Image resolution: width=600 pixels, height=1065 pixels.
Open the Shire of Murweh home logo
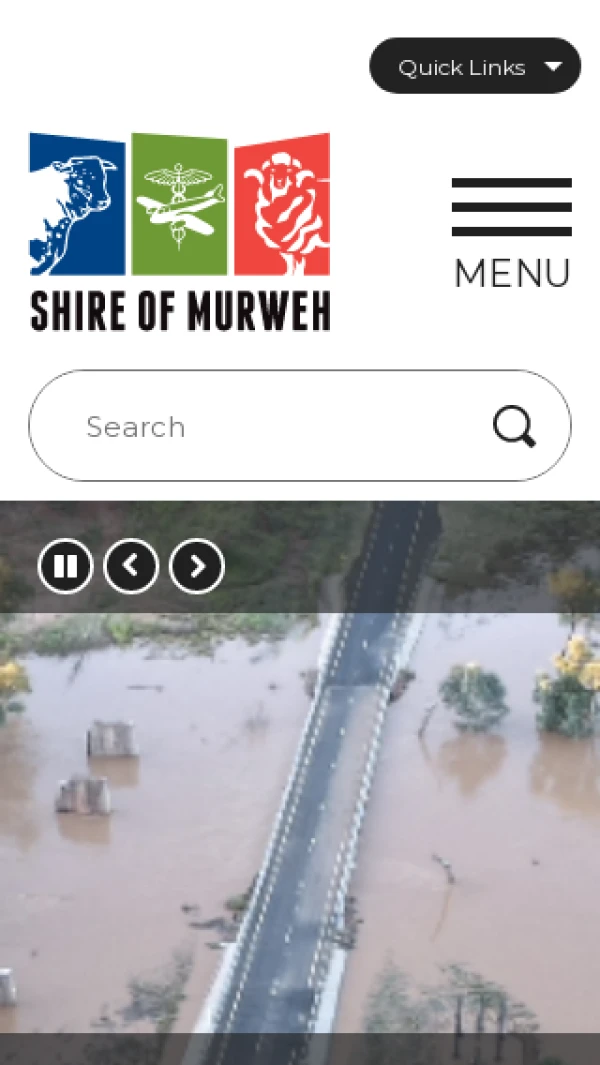180,232
